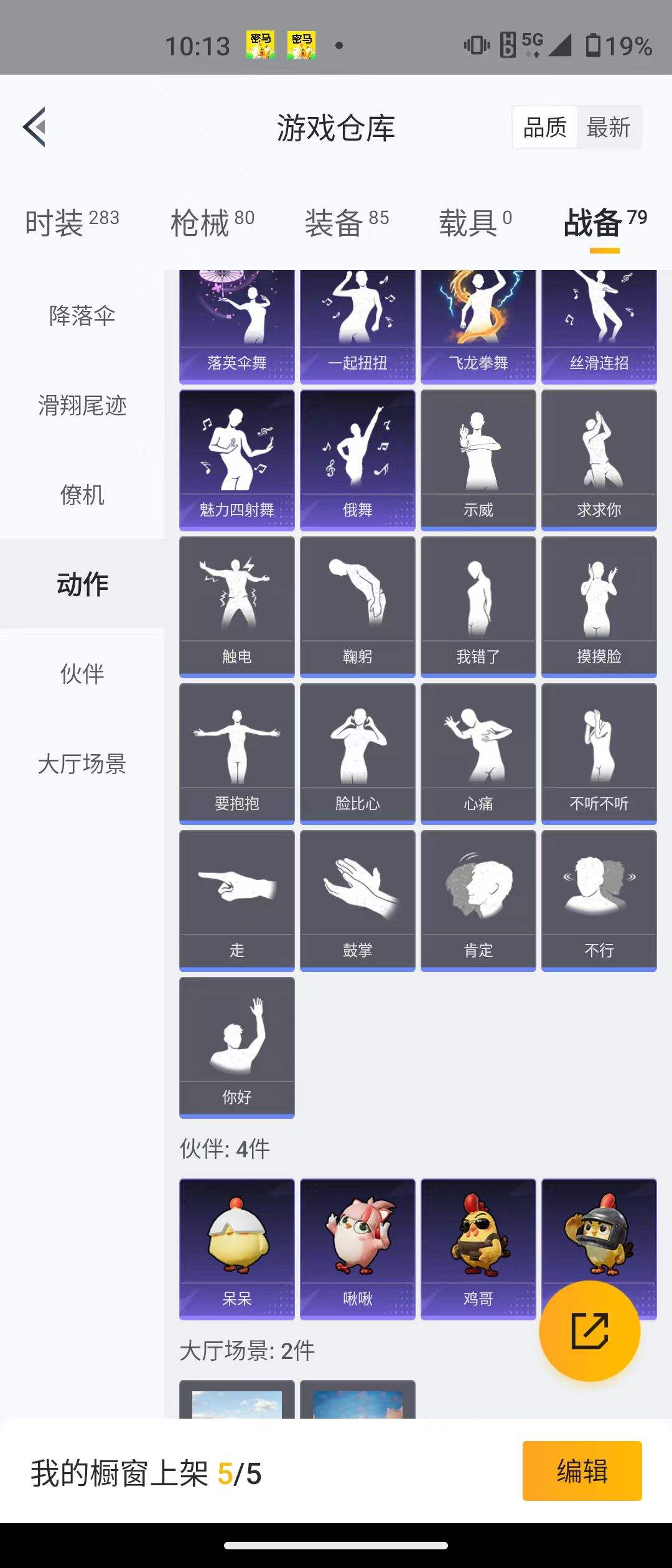Viewport: 672px width, 1568px height.
Task: Select 大厅场景 in the side menu
Action: [x=82, y=763]
